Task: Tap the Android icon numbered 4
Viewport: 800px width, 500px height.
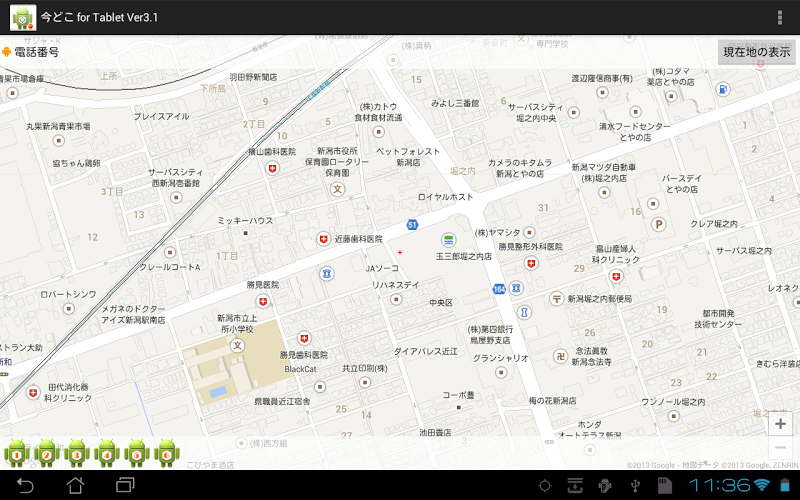Action: [x=106, y=454]
